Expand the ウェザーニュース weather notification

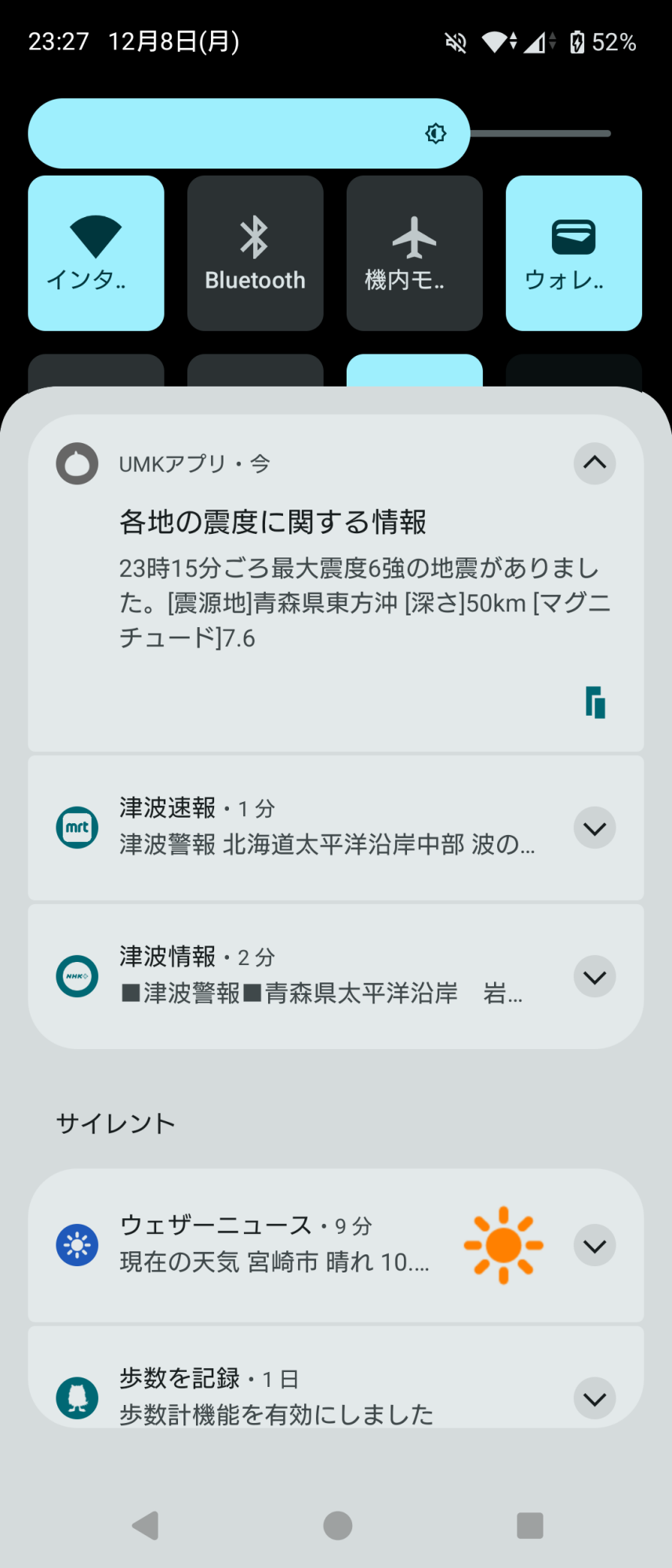point(594,1246)
